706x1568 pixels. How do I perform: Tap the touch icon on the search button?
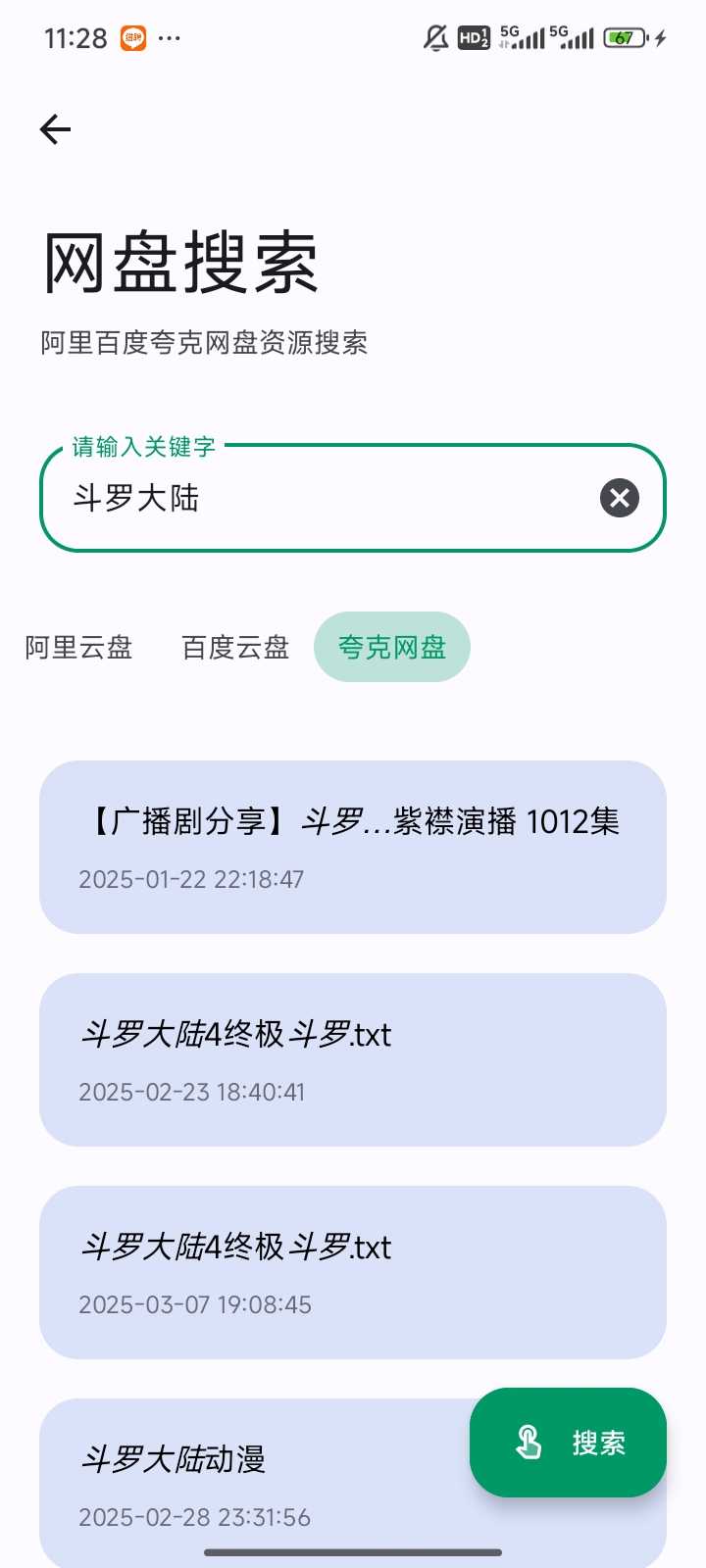(x=529, y=1443)
